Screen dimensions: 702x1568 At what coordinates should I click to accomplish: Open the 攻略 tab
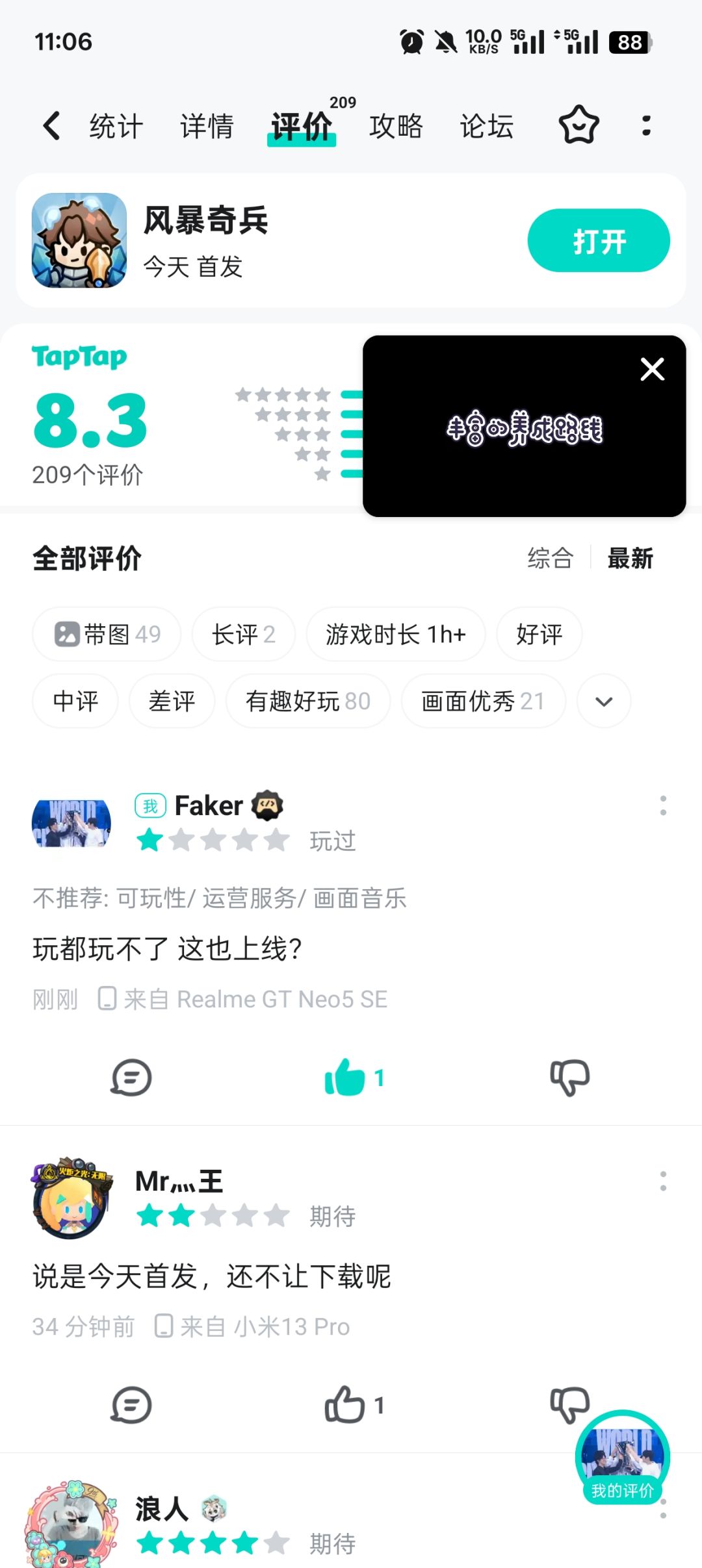(396, 126)
